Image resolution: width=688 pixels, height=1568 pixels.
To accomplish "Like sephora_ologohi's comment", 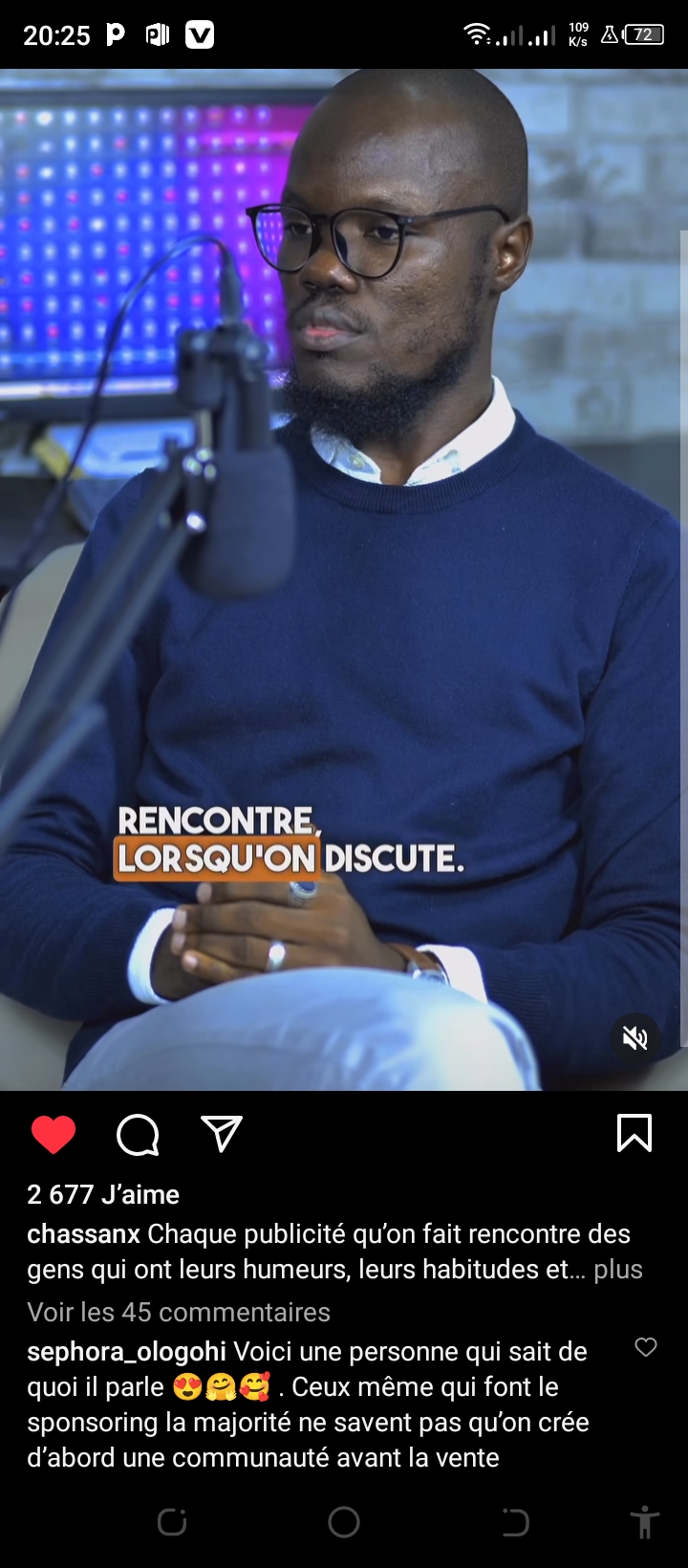I will click(x=646, y=1347).
